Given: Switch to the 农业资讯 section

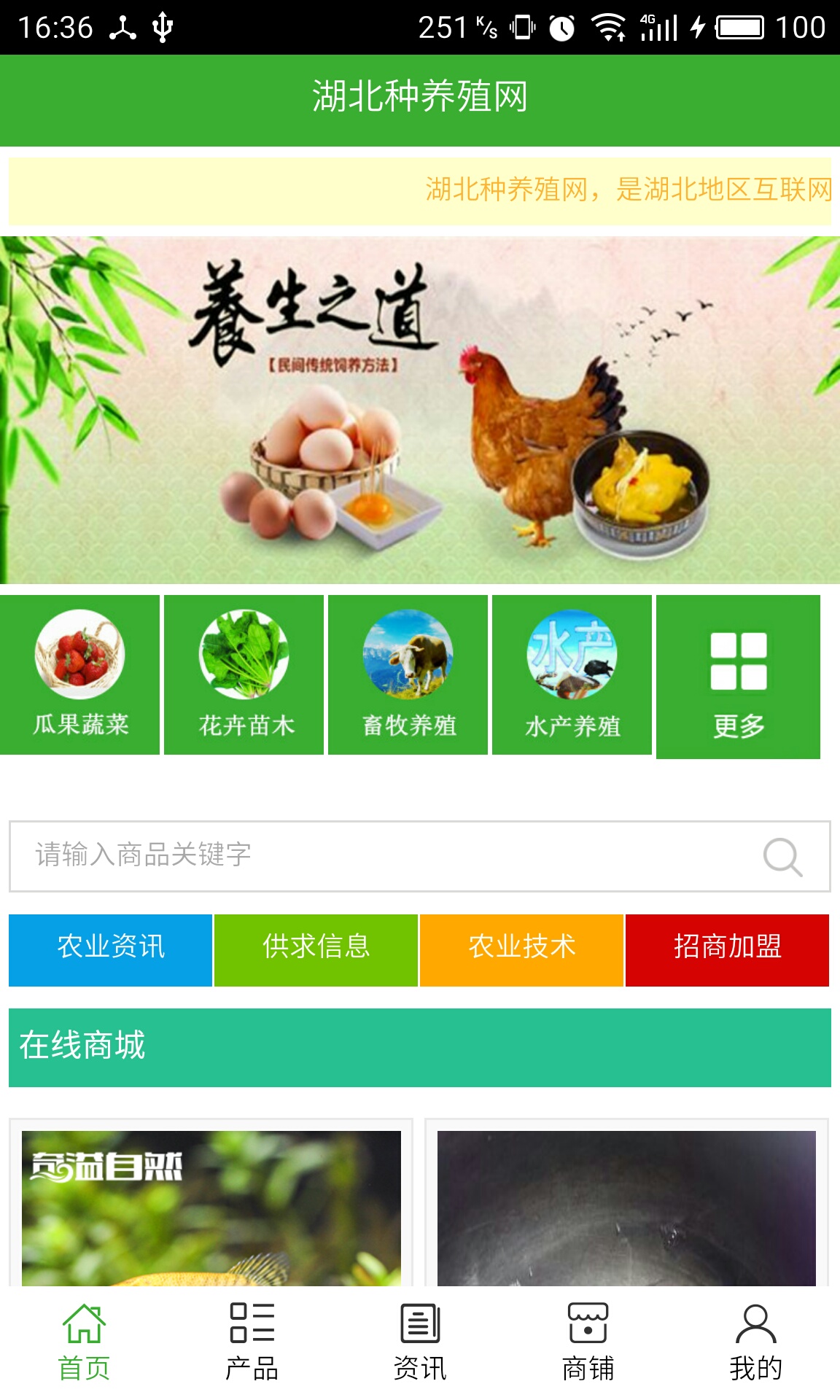Looking at the screenshot, I should pyautogui.click(x=109, y=949).
